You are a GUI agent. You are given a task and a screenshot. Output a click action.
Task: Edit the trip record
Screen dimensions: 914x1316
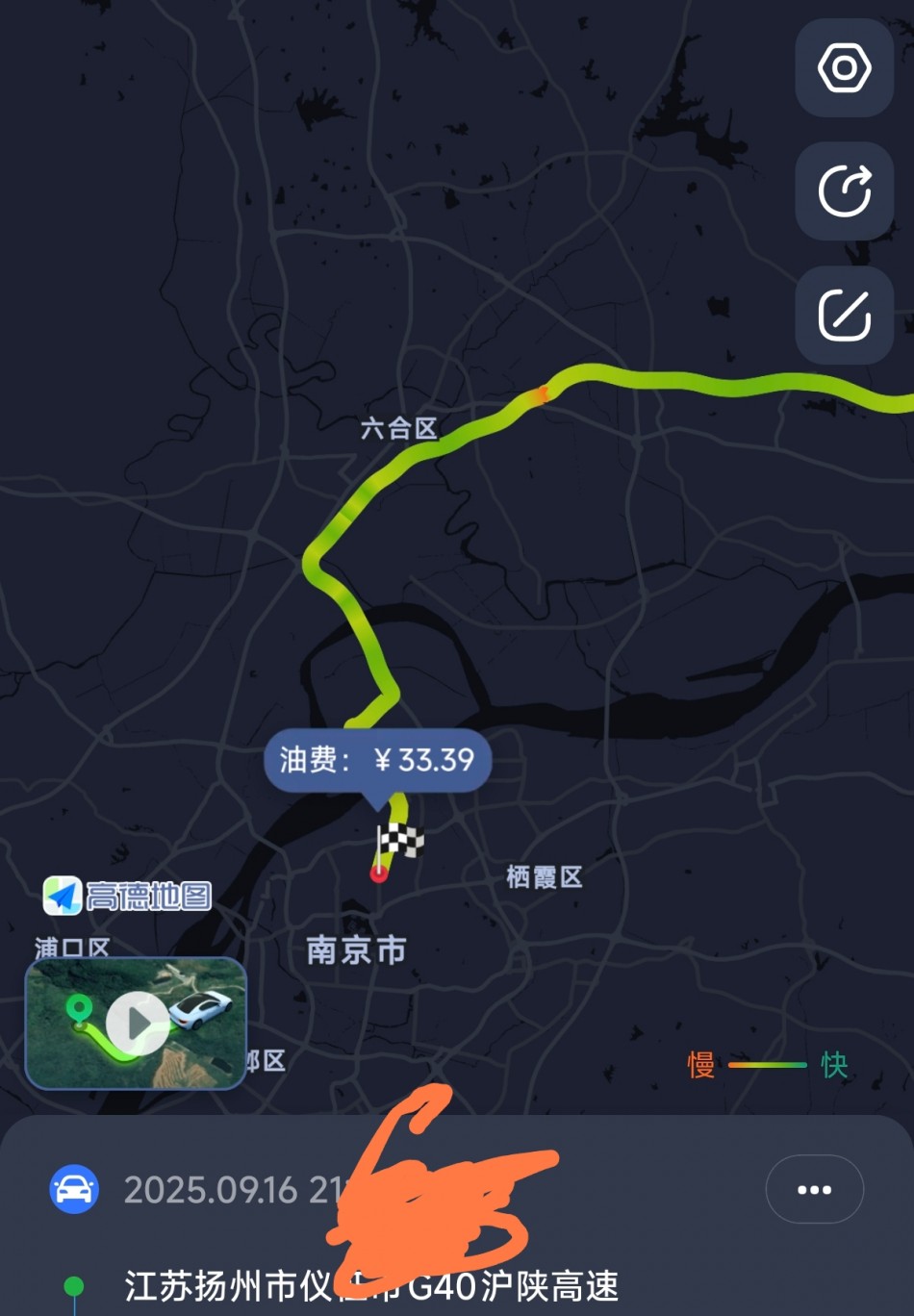[844, 316]
